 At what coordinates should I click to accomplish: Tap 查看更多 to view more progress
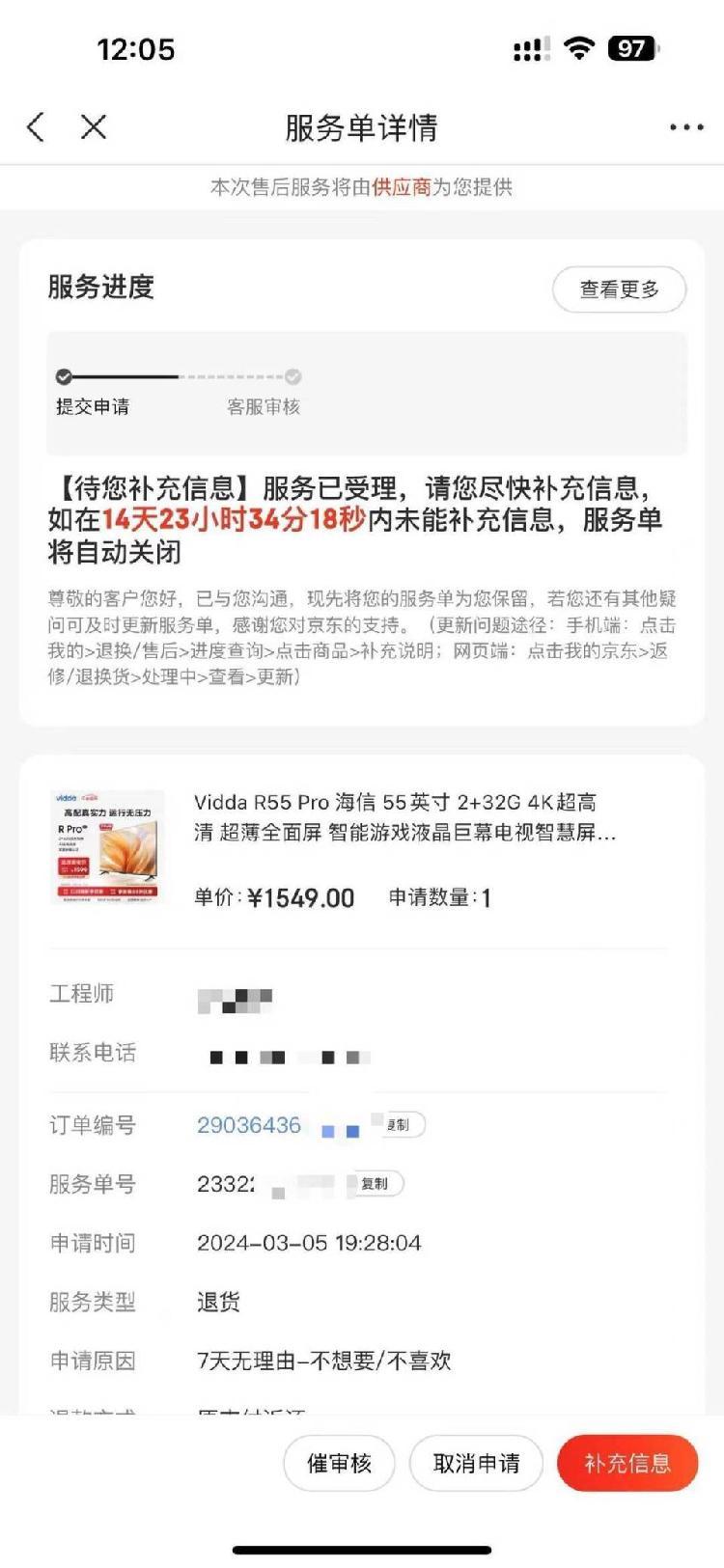pos(619,289)
